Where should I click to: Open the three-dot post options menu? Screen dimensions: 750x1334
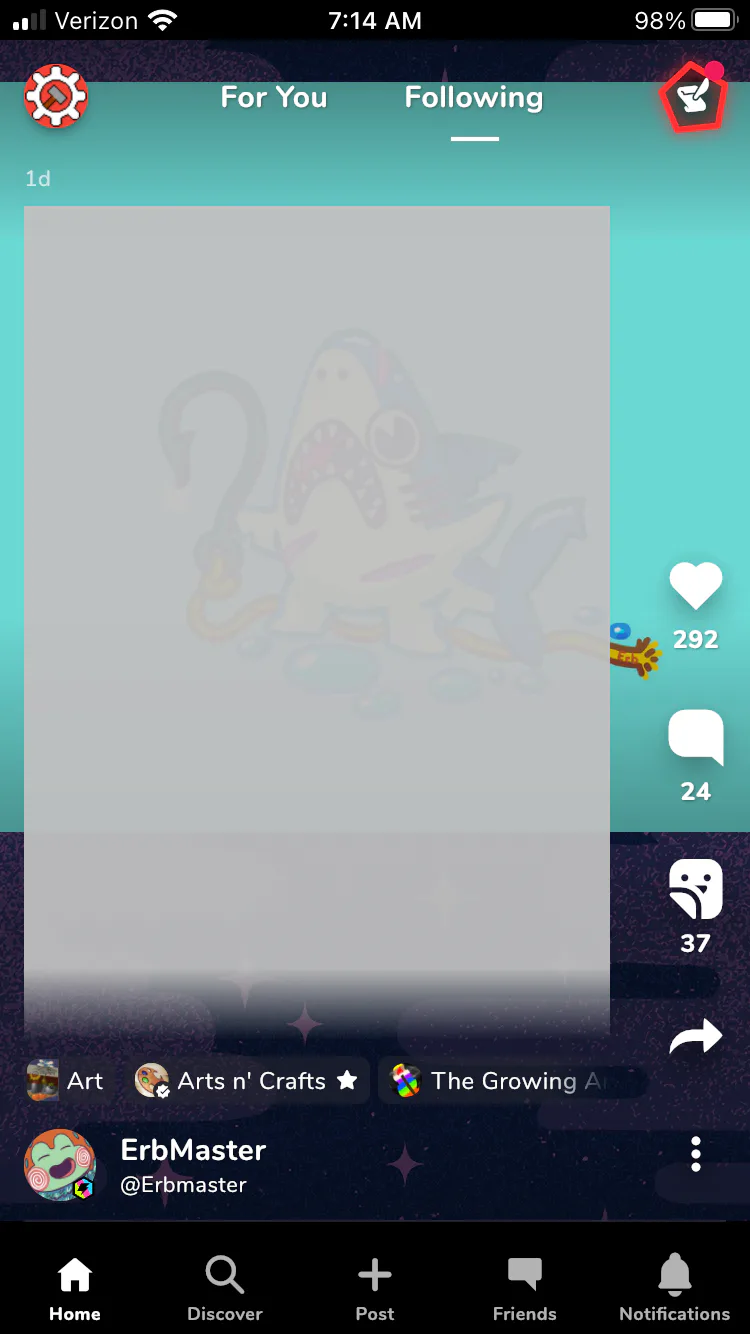[x=696, y=1154]
